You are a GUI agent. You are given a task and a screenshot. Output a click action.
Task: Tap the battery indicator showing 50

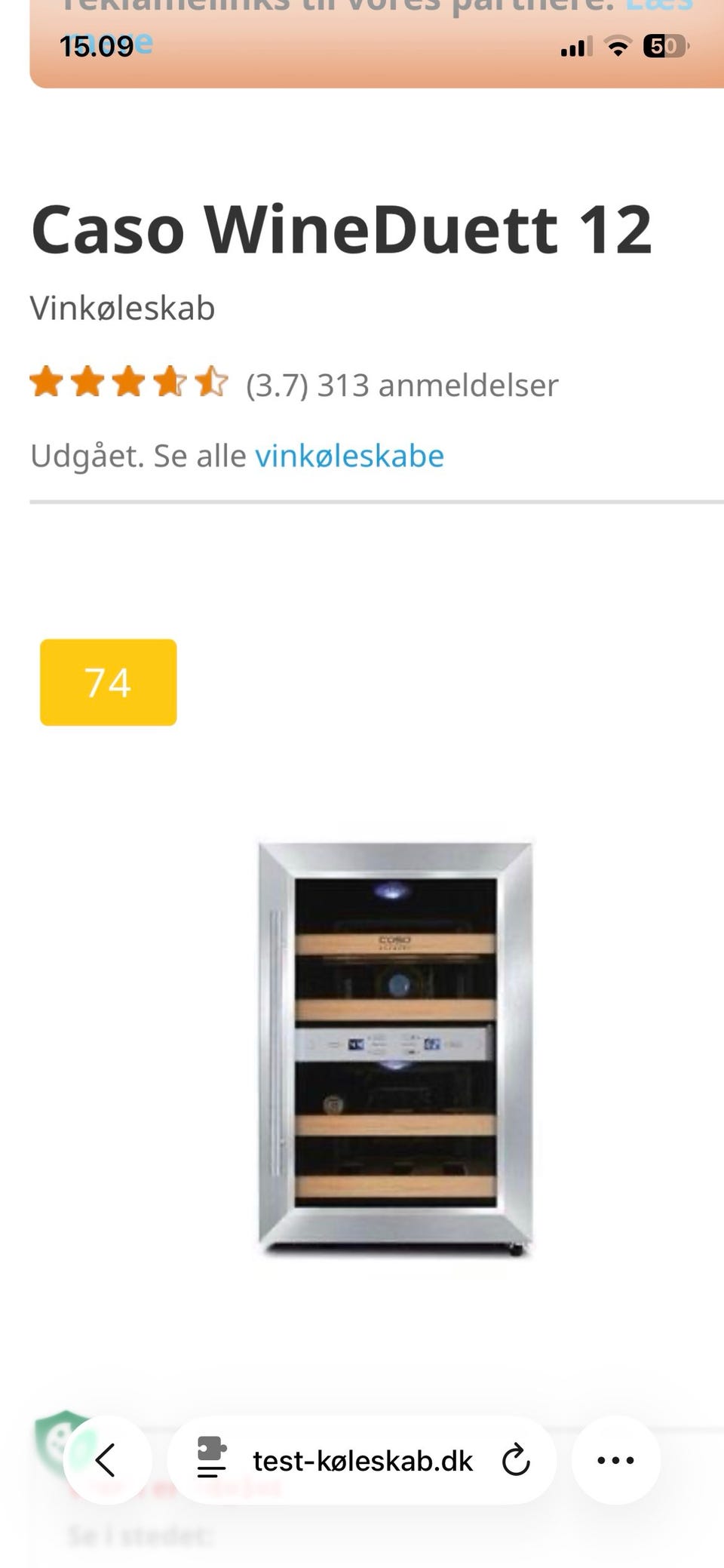(667, 47)
